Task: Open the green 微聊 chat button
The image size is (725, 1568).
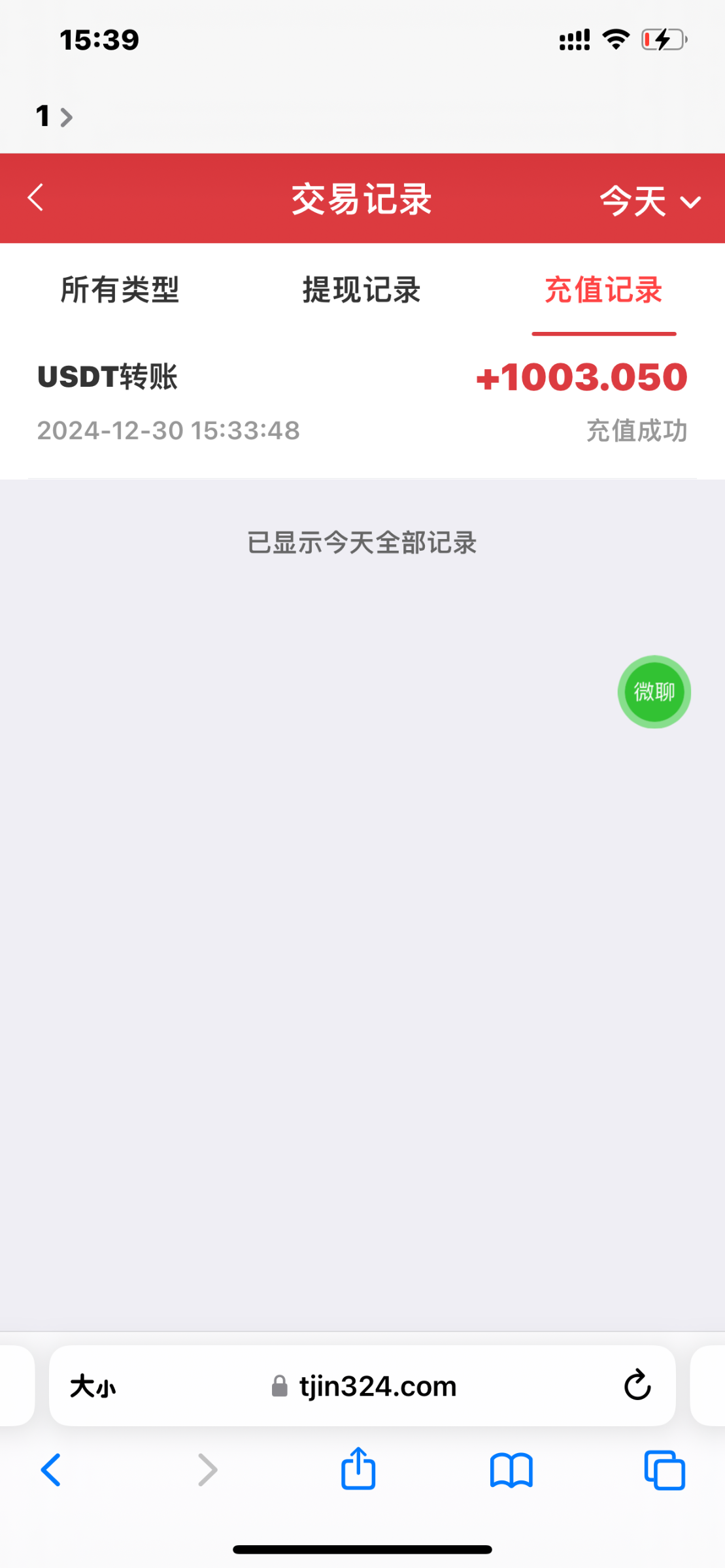Action: (654, 692)
